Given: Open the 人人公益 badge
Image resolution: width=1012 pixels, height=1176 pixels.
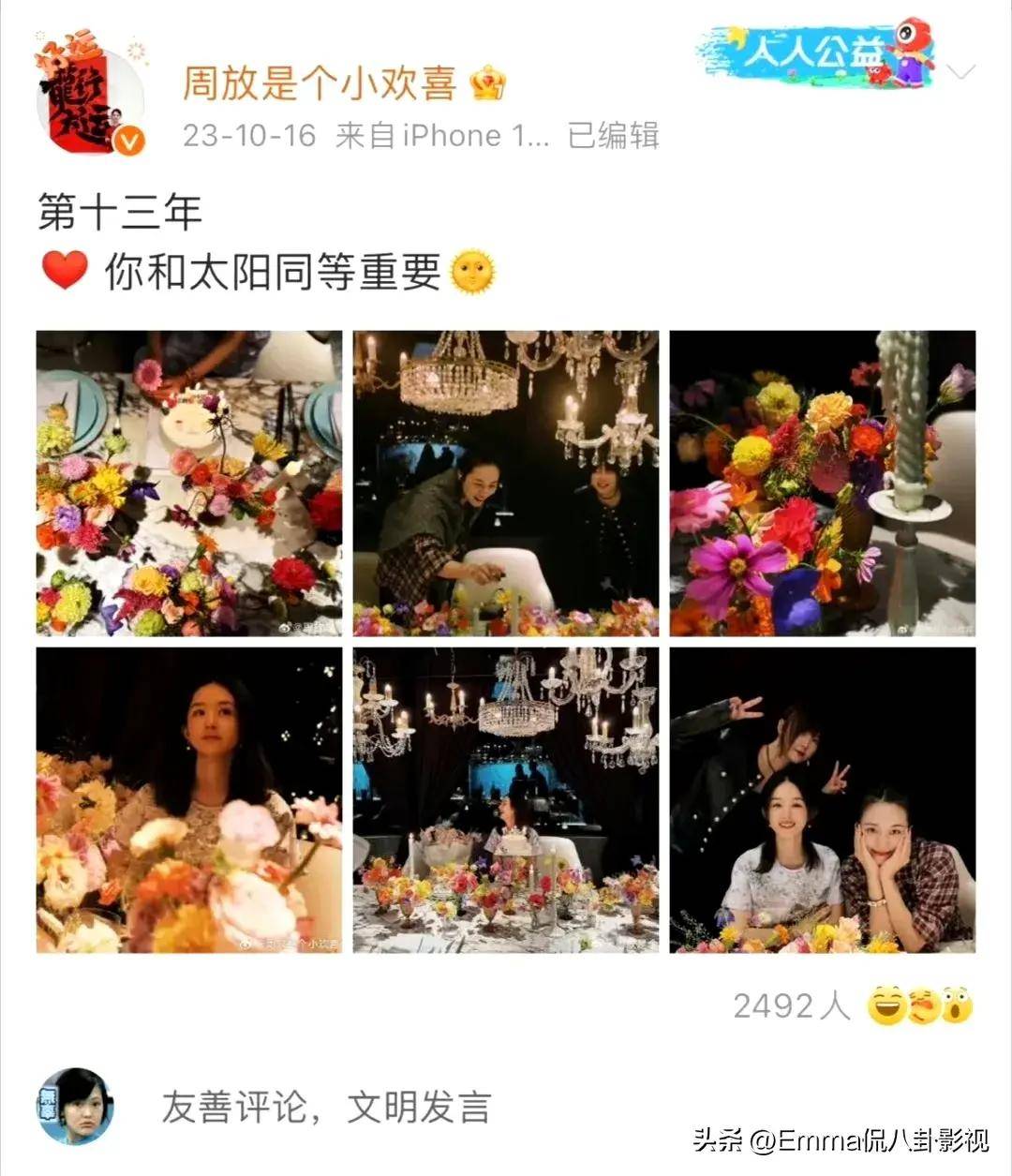Looking at the screenshot, I should point(815,54).
